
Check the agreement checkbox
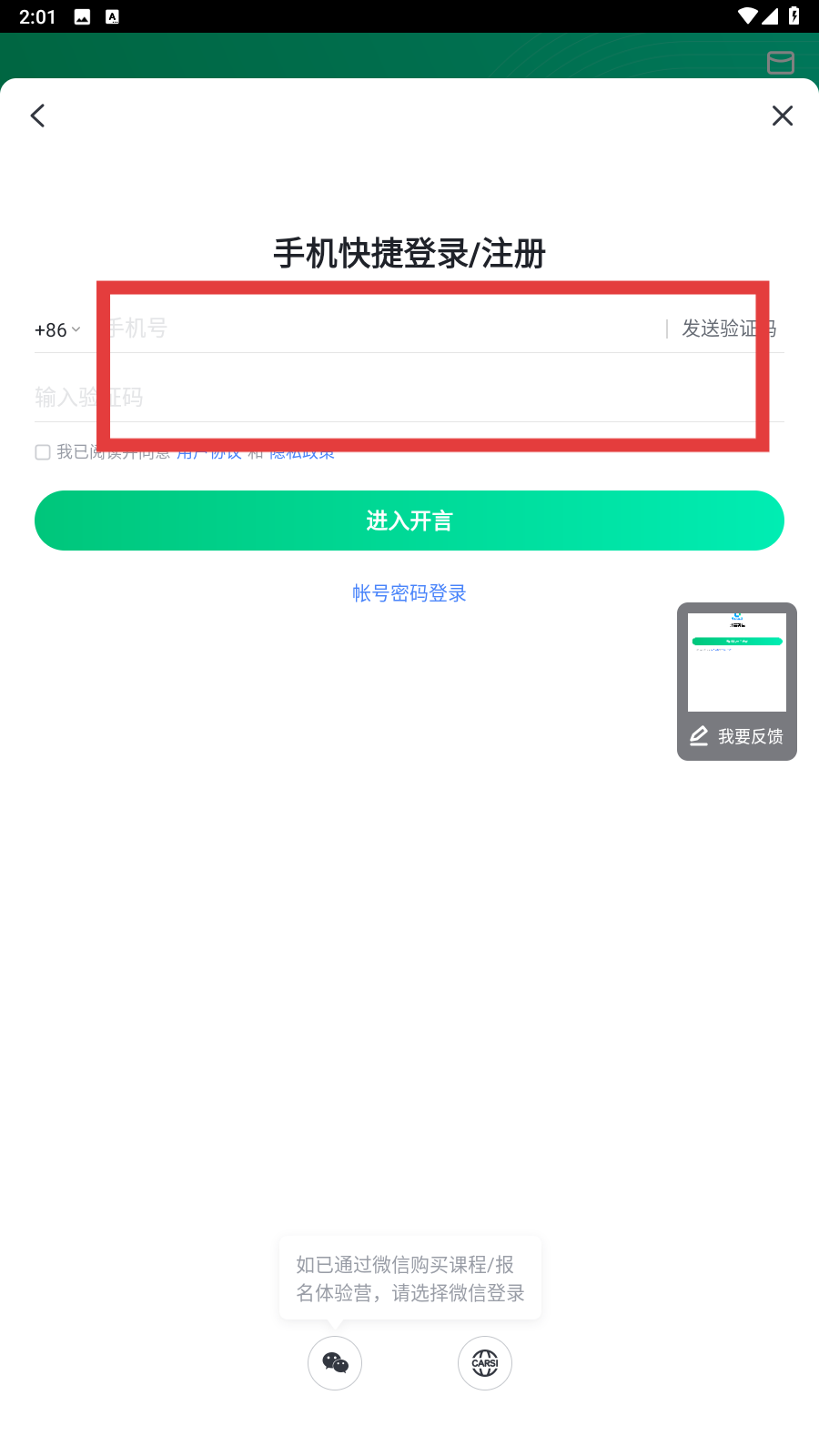(x=43, y=452)
